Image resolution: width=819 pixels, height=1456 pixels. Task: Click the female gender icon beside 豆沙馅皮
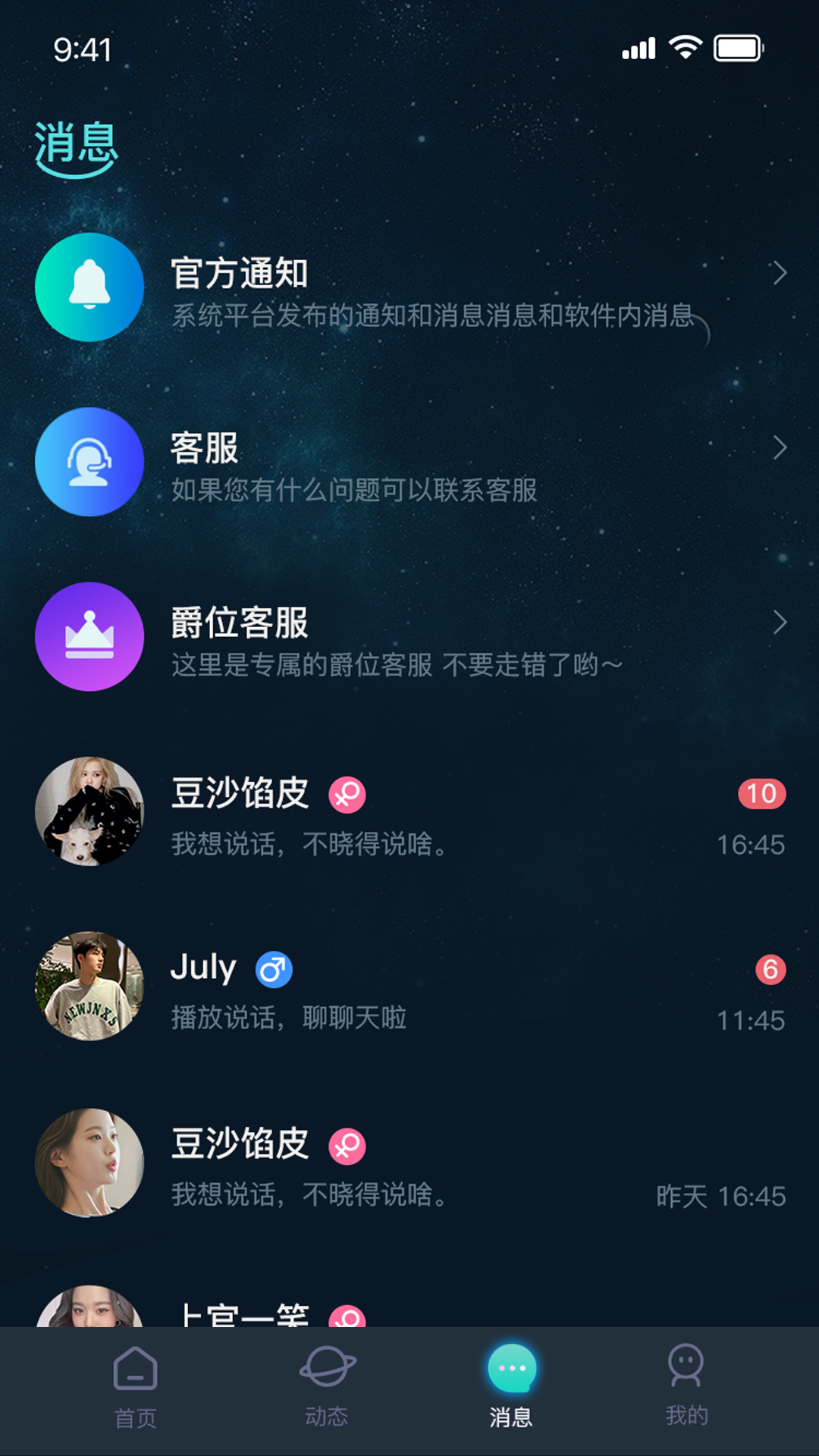point(346,795)
